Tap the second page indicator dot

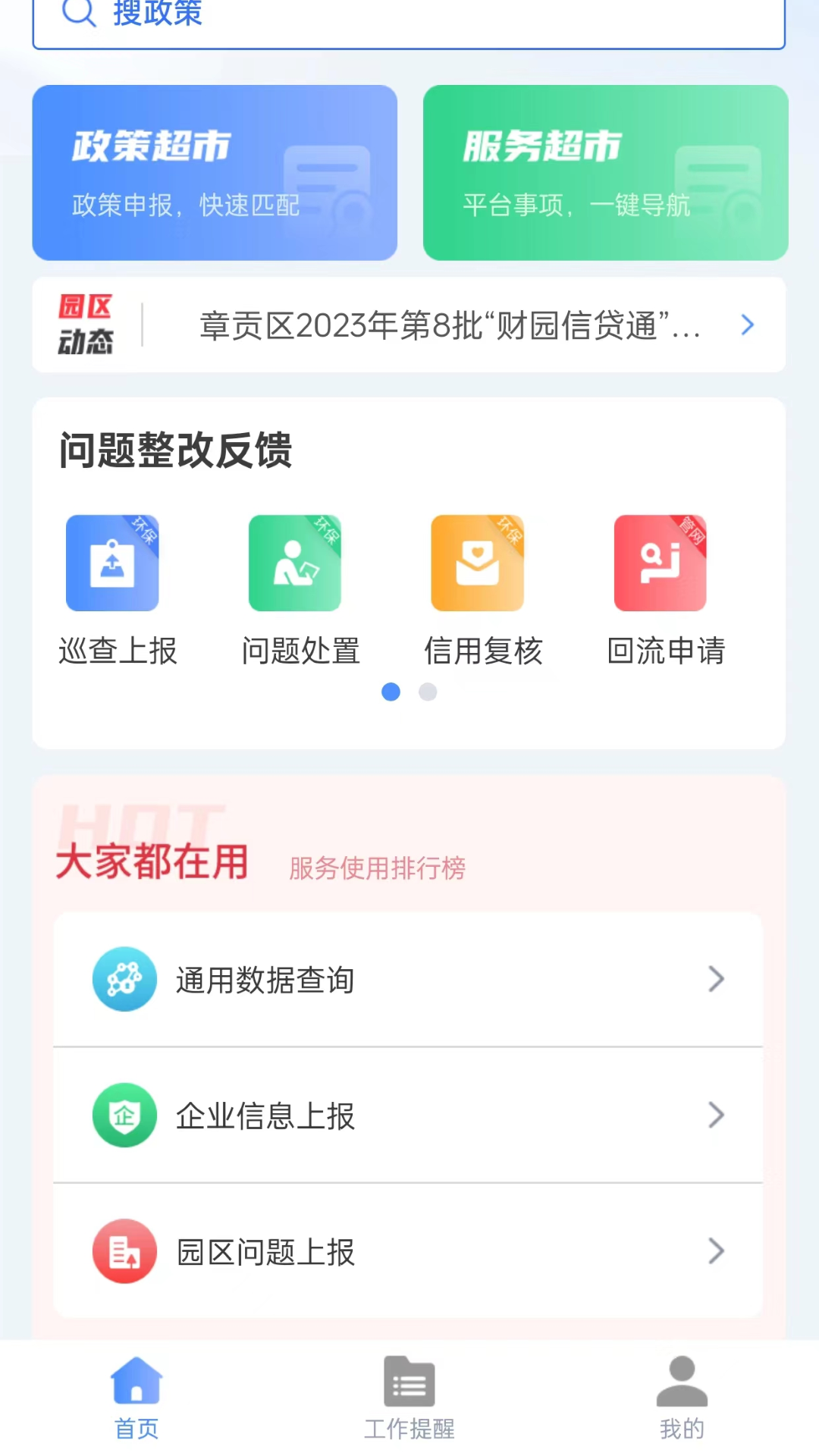click(x=428, y=692)
